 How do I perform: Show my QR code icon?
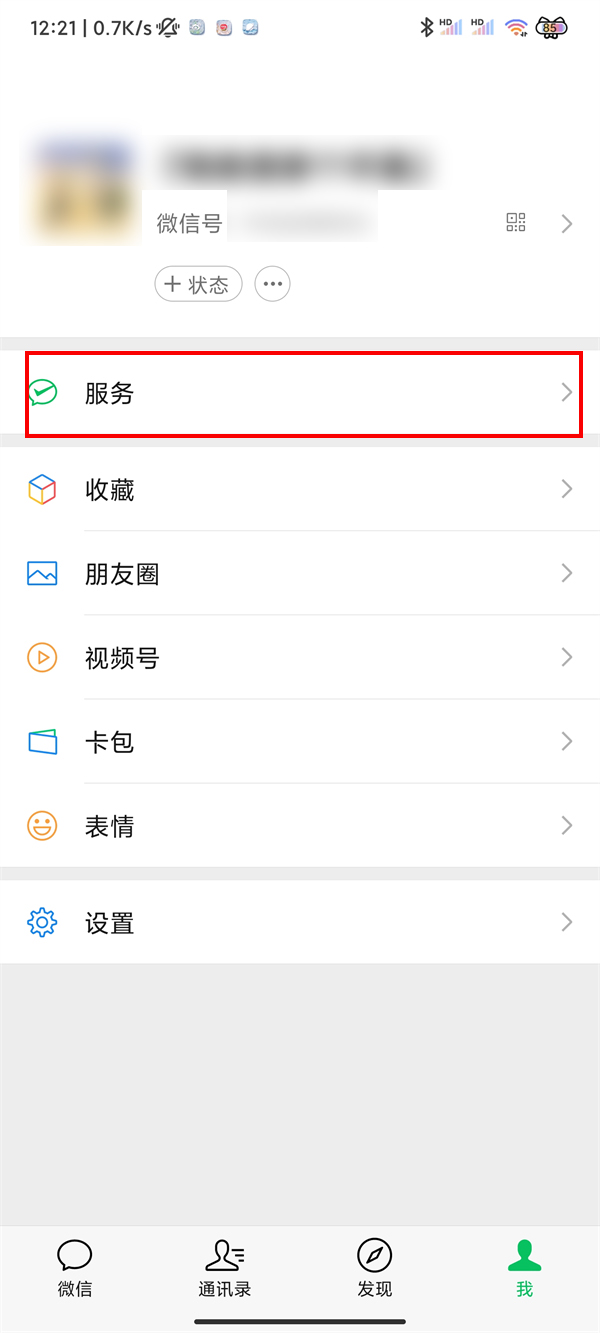(x=516, y=223)
